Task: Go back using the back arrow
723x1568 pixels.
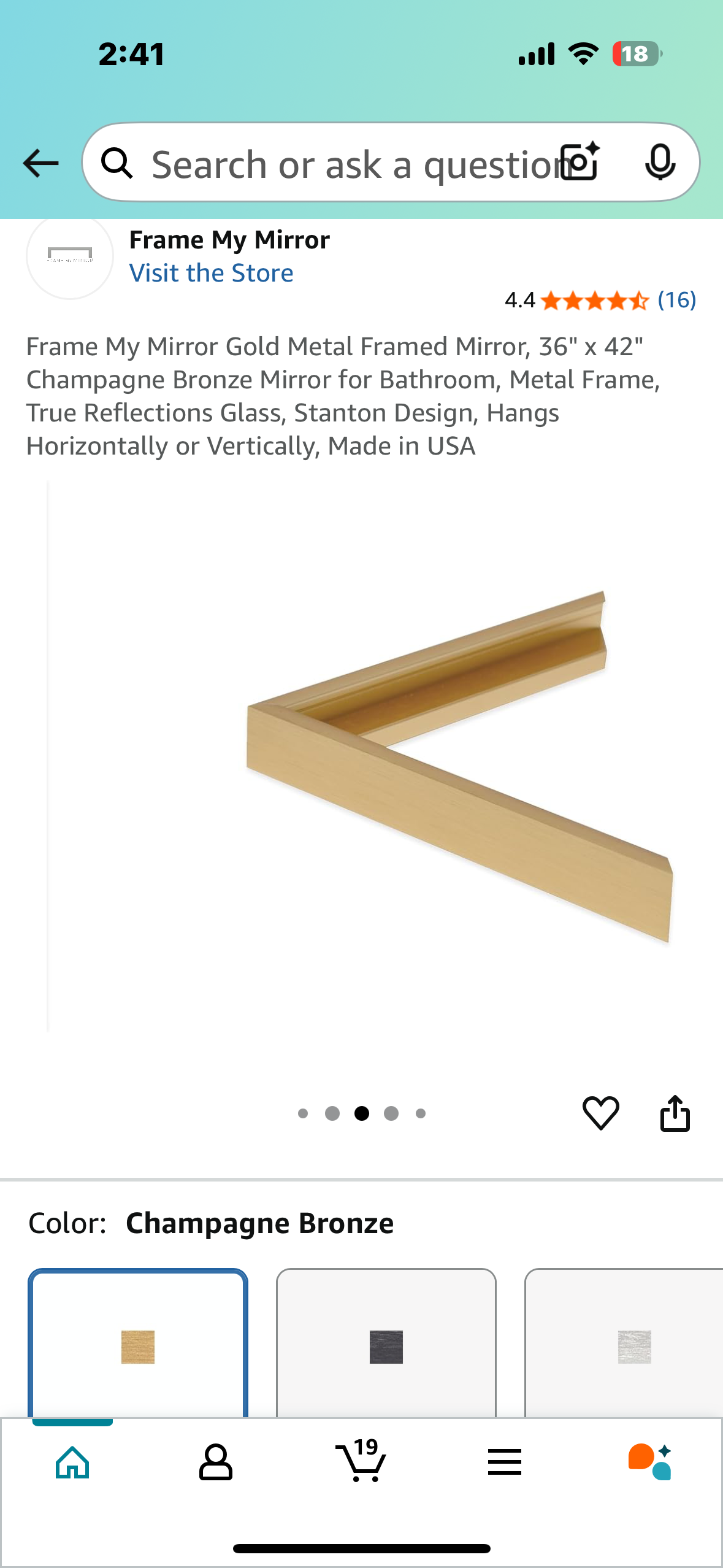Action: tap(40, 163)
